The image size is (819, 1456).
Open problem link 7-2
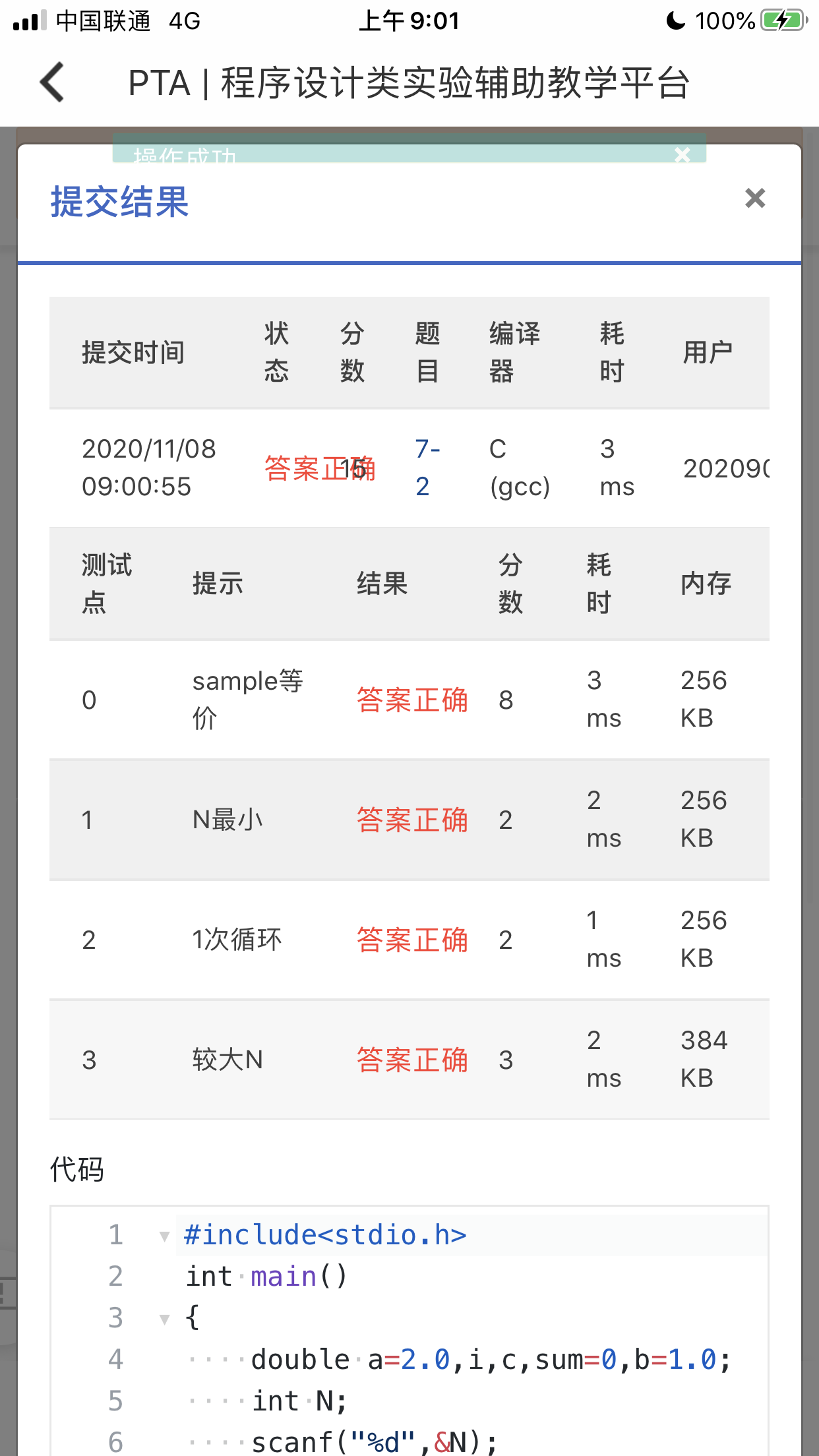click(426, 468)
